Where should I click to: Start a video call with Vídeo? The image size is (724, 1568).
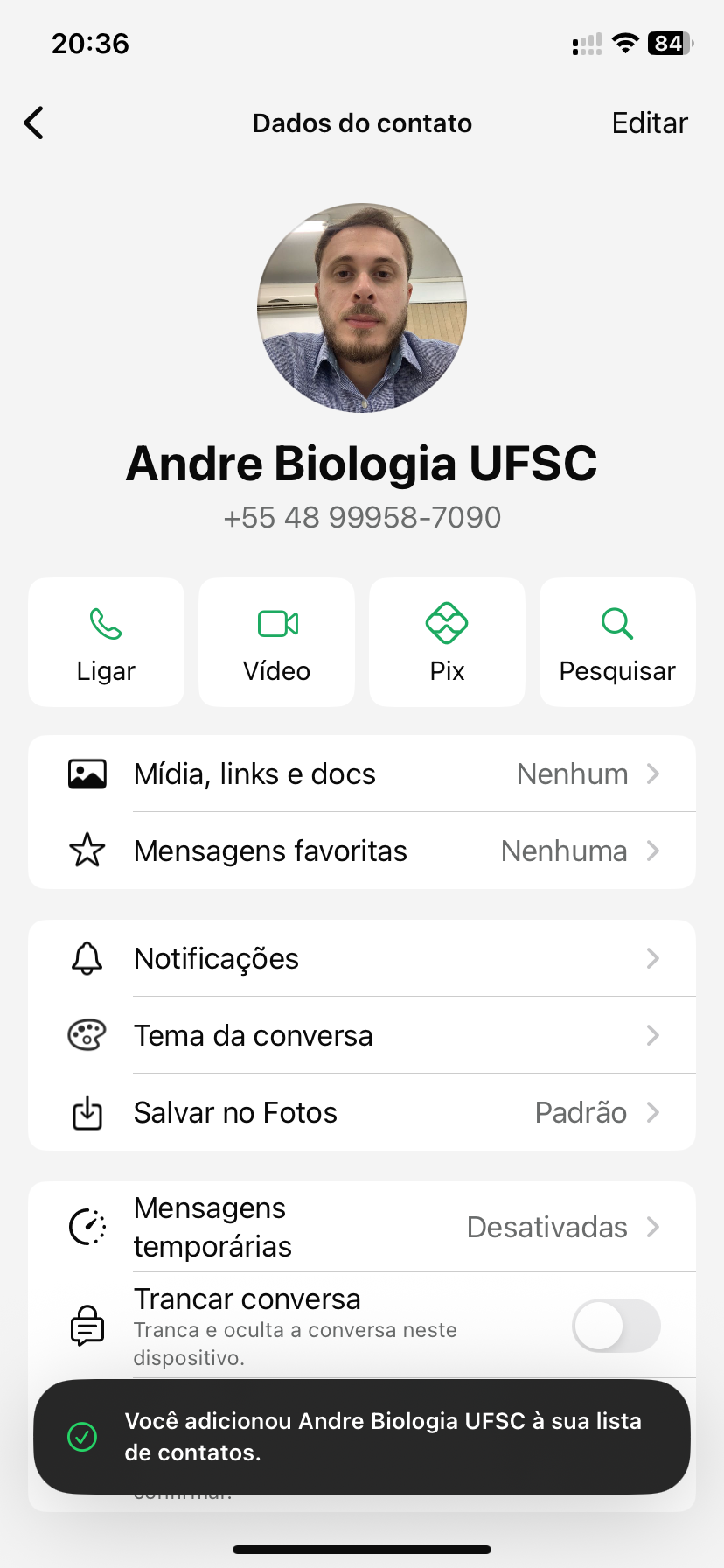pos(276,642)
